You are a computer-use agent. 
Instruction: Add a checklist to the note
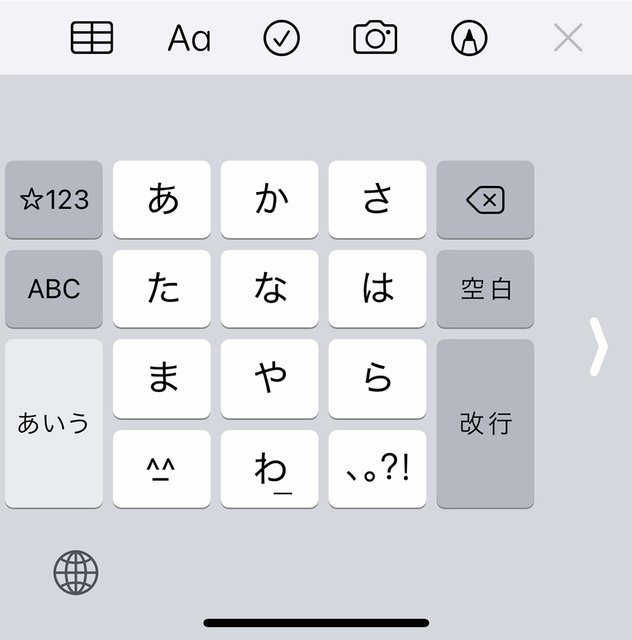click(x=282, y=38)
